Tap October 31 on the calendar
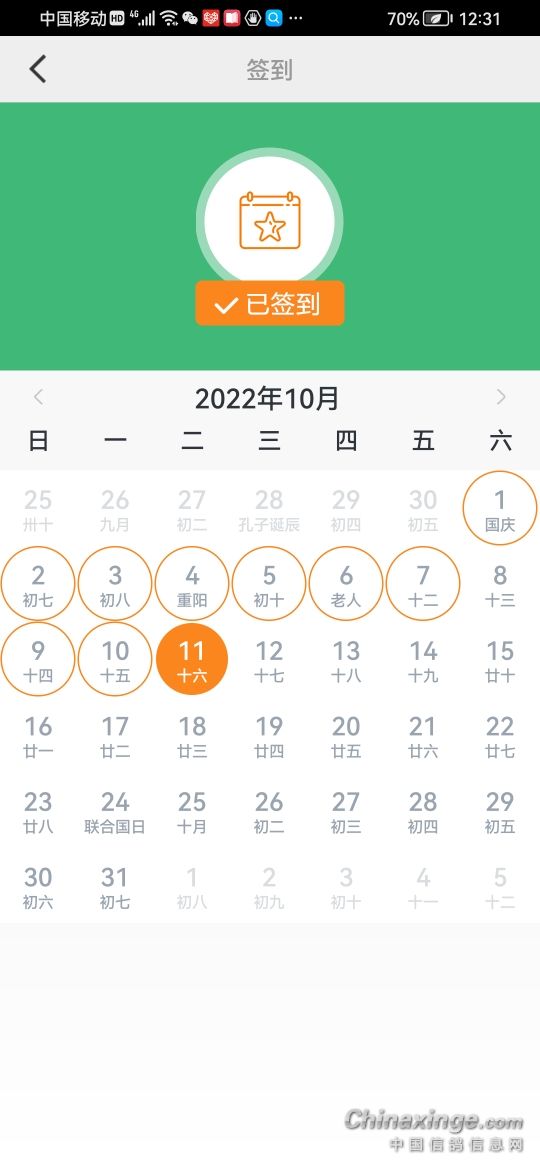 [115, 887]
